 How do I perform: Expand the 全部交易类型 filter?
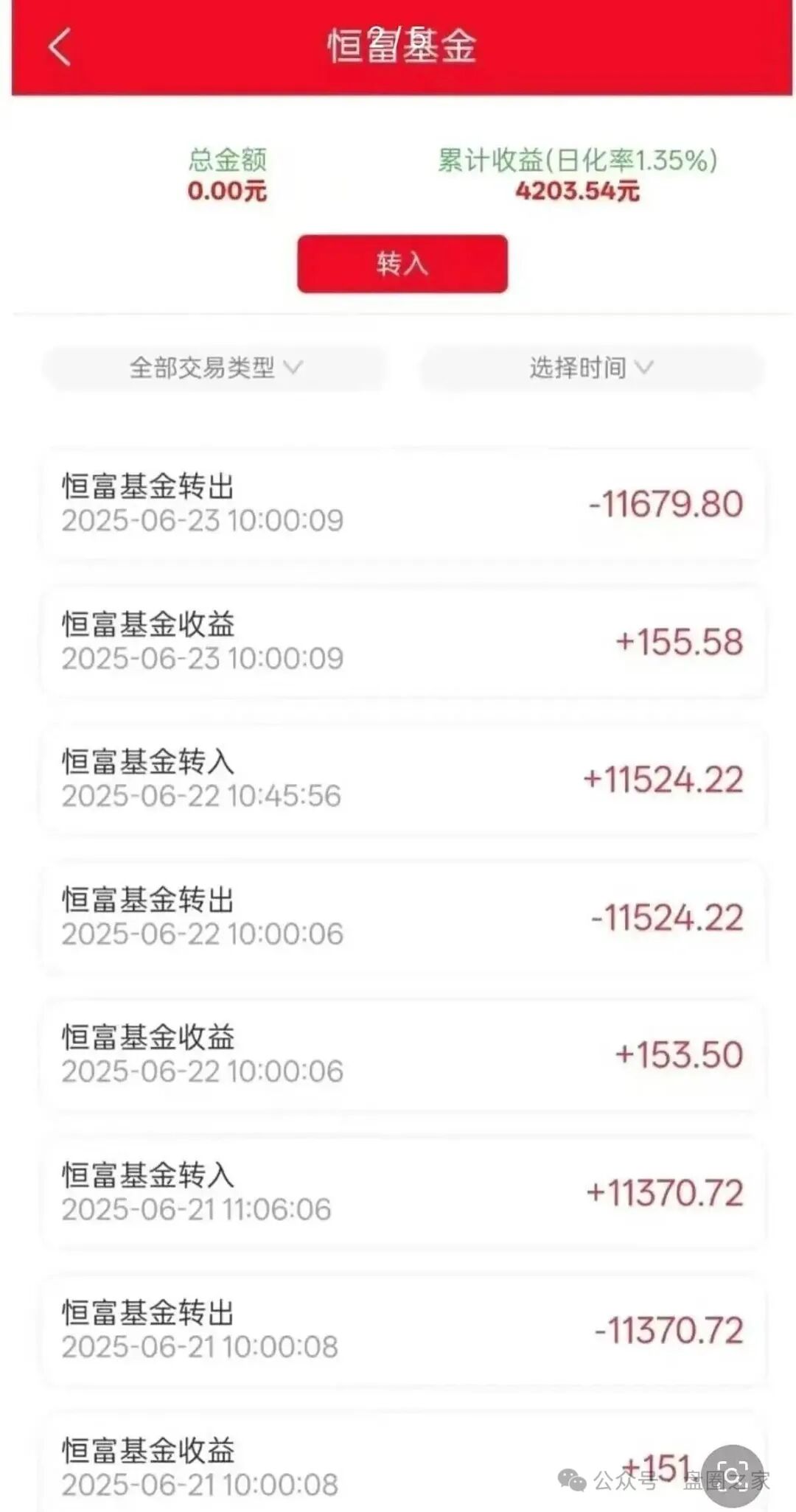coord(215,367)
